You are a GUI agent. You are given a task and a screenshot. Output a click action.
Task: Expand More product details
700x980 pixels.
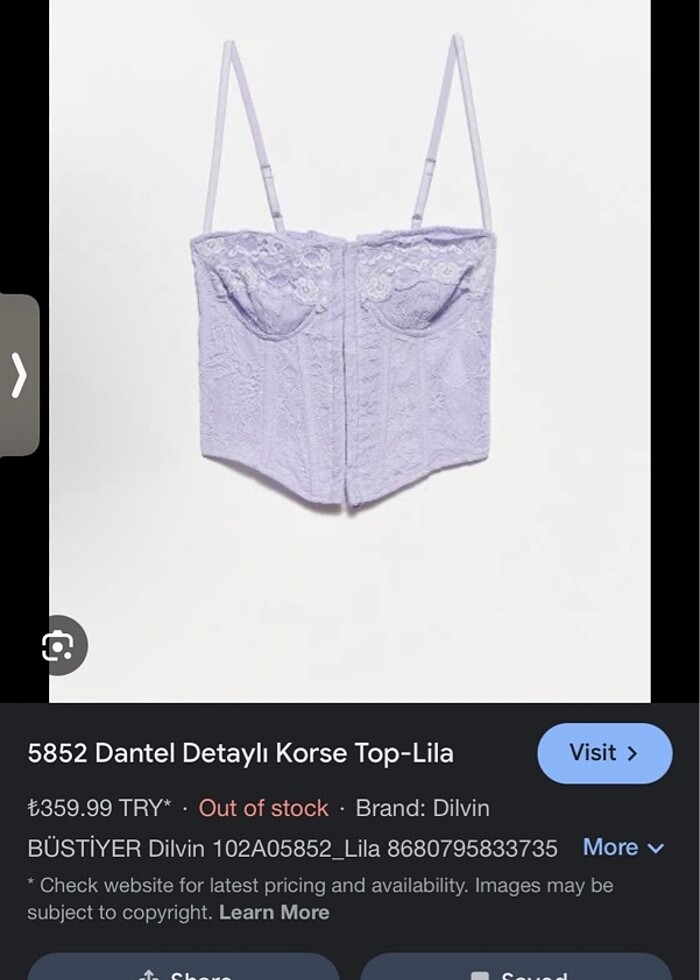623,848
